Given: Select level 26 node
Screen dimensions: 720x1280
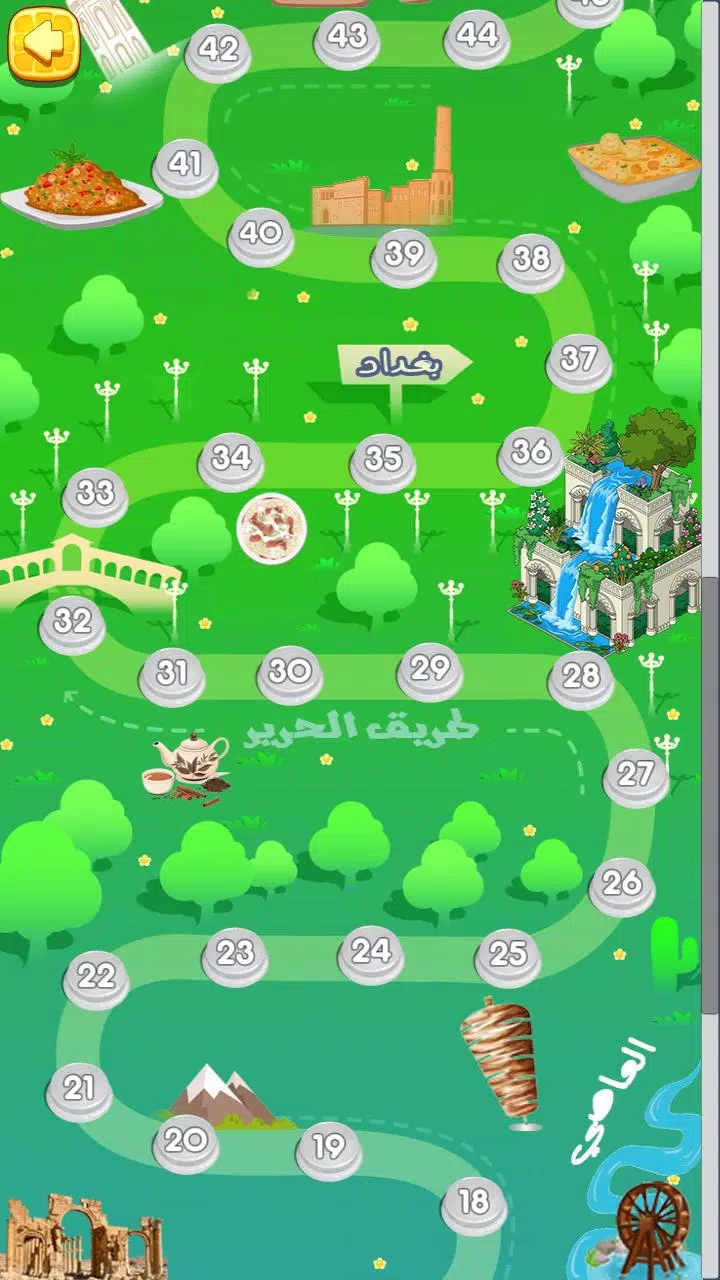Looking at the screenshot, I should (622, 883).
